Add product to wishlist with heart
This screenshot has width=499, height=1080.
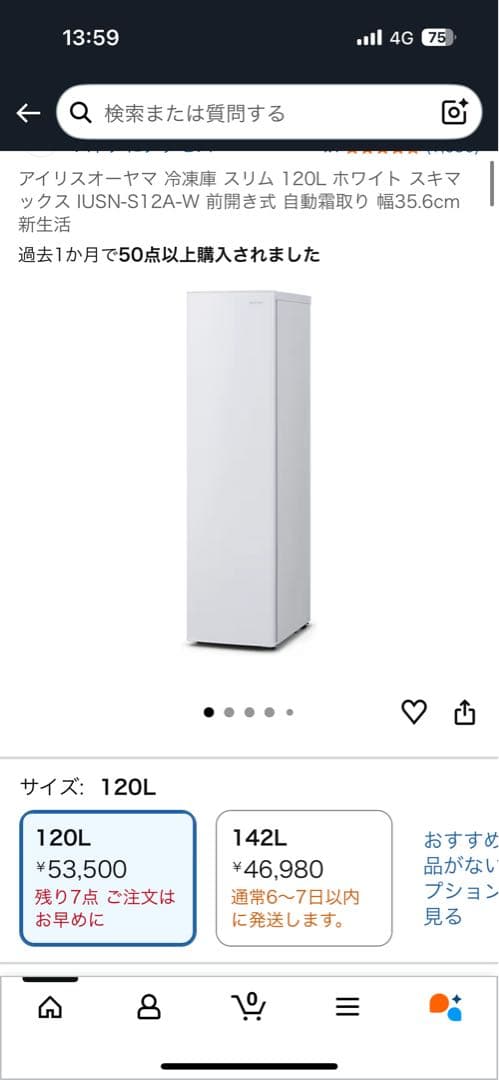pos(414,712)
